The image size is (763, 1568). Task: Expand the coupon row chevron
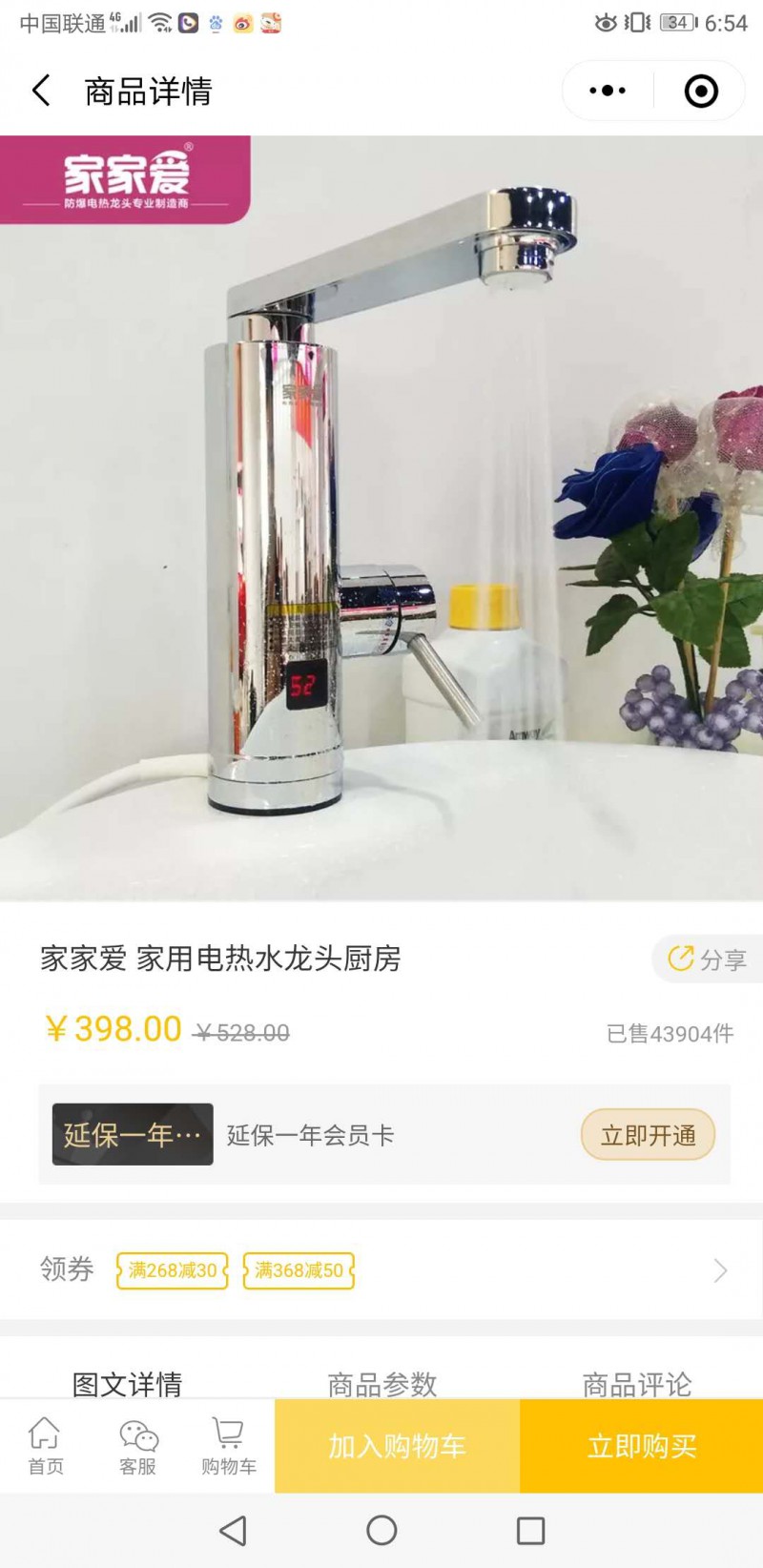[720, 1270]
